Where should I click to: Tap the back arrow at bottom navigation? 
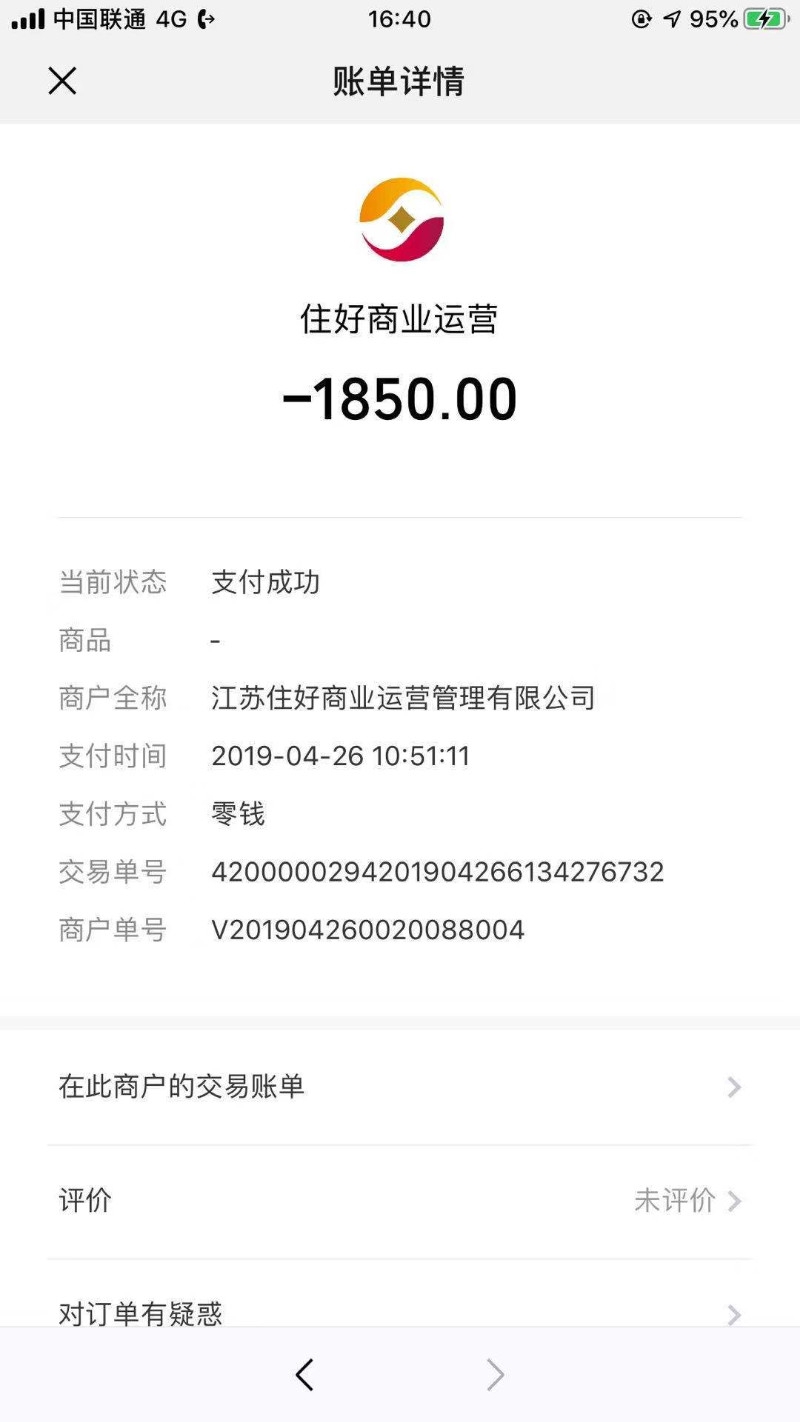[304, 1375]
